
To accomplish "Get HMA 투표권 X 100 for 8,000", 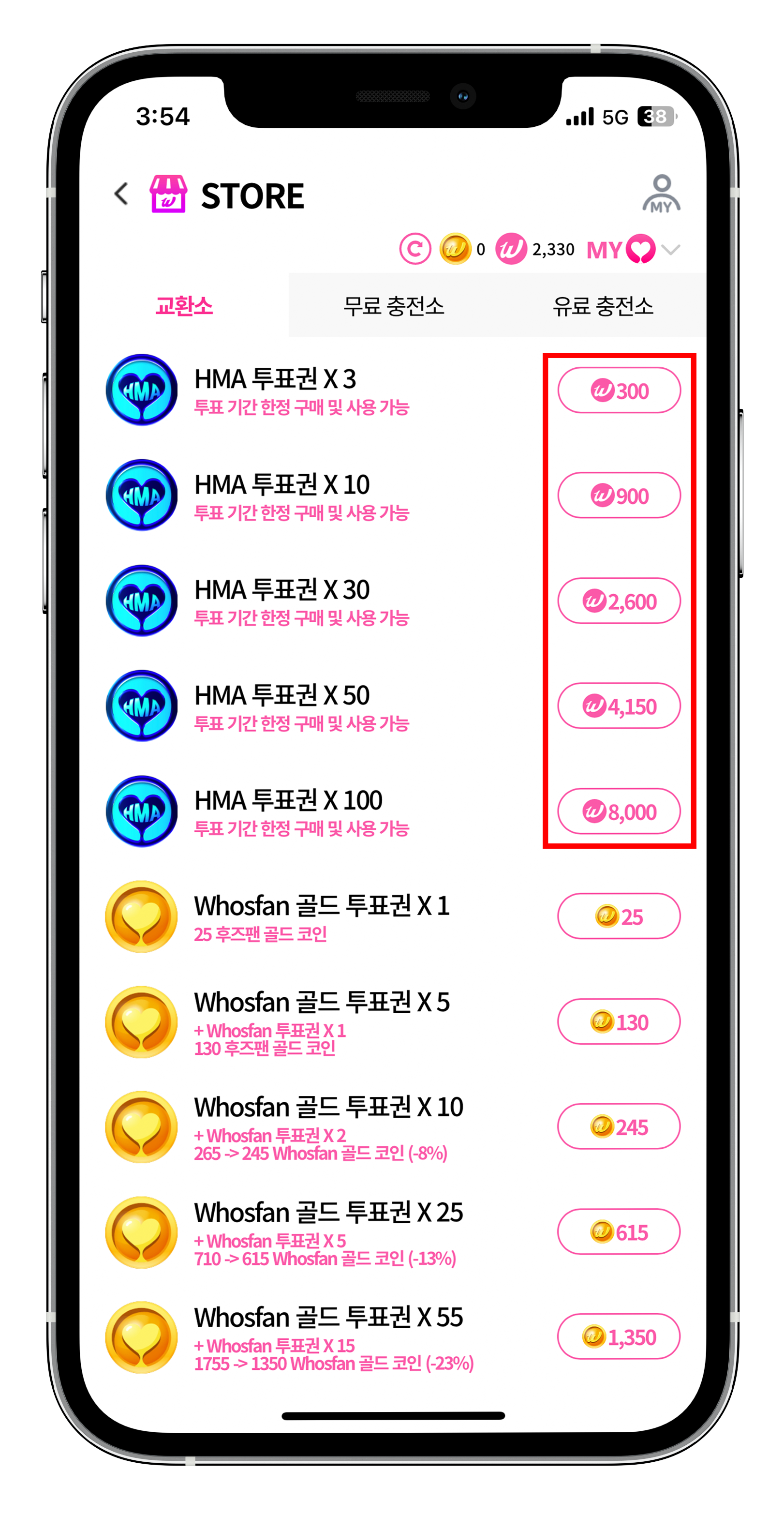I will 619,811.
